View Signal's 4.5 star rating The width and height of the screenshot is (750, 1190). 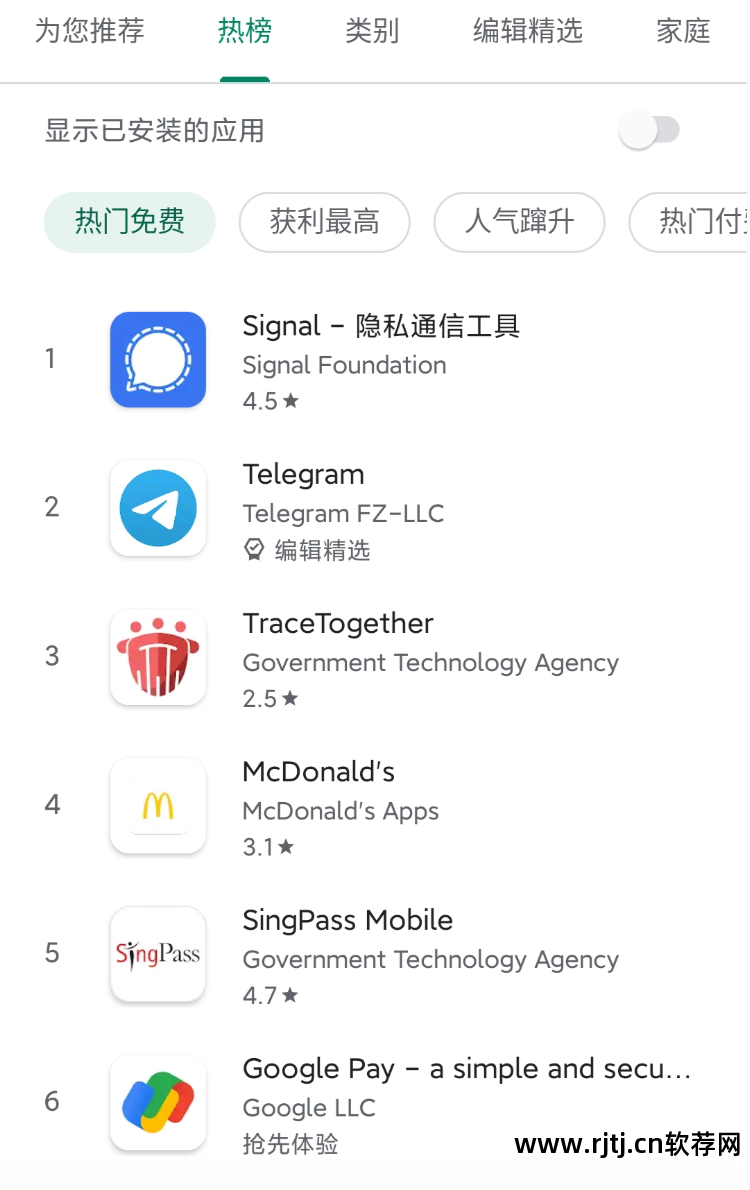tap(268, 401)
